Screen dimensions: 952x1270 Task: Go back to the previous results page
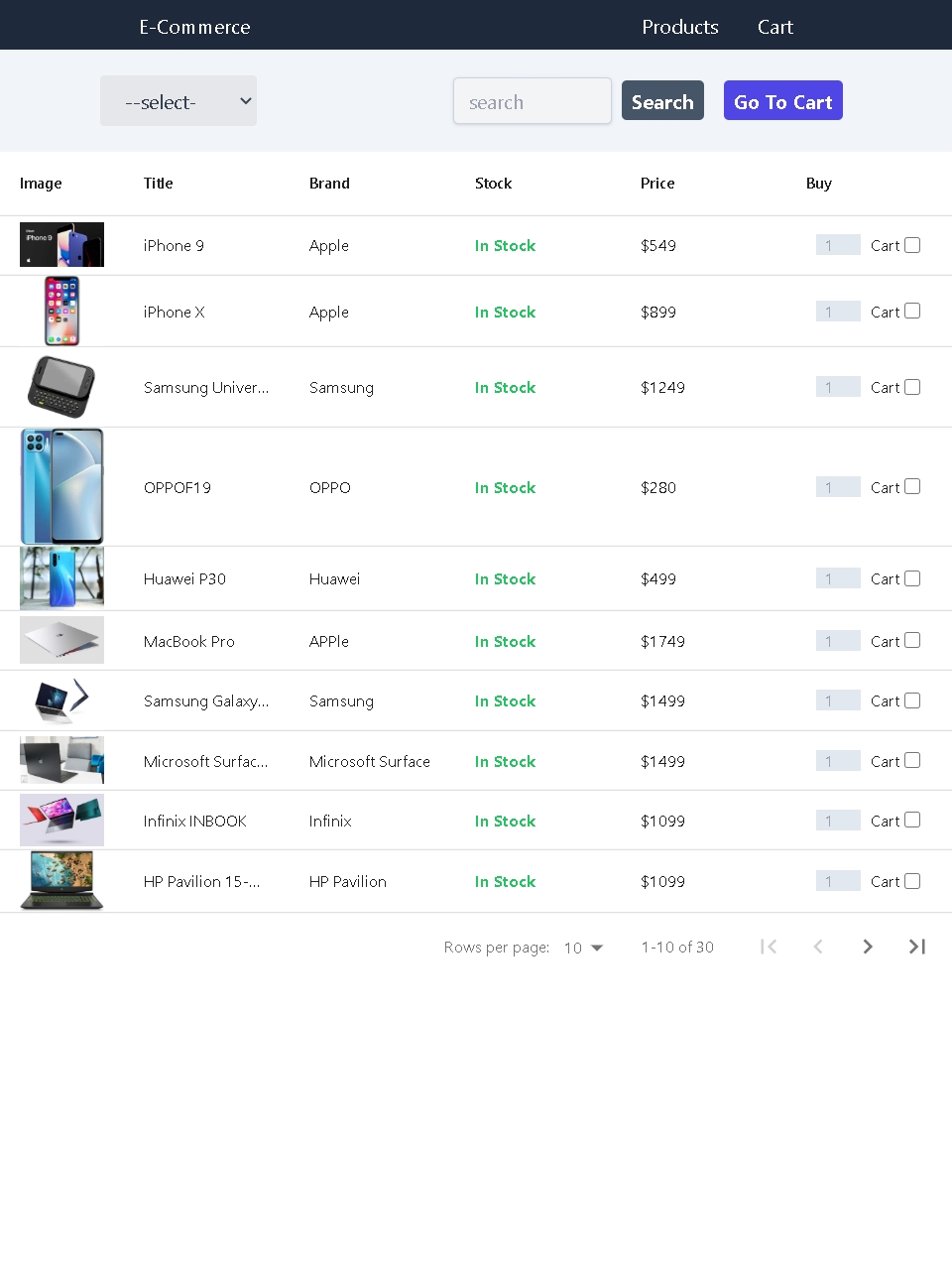(x=817, y=947)
